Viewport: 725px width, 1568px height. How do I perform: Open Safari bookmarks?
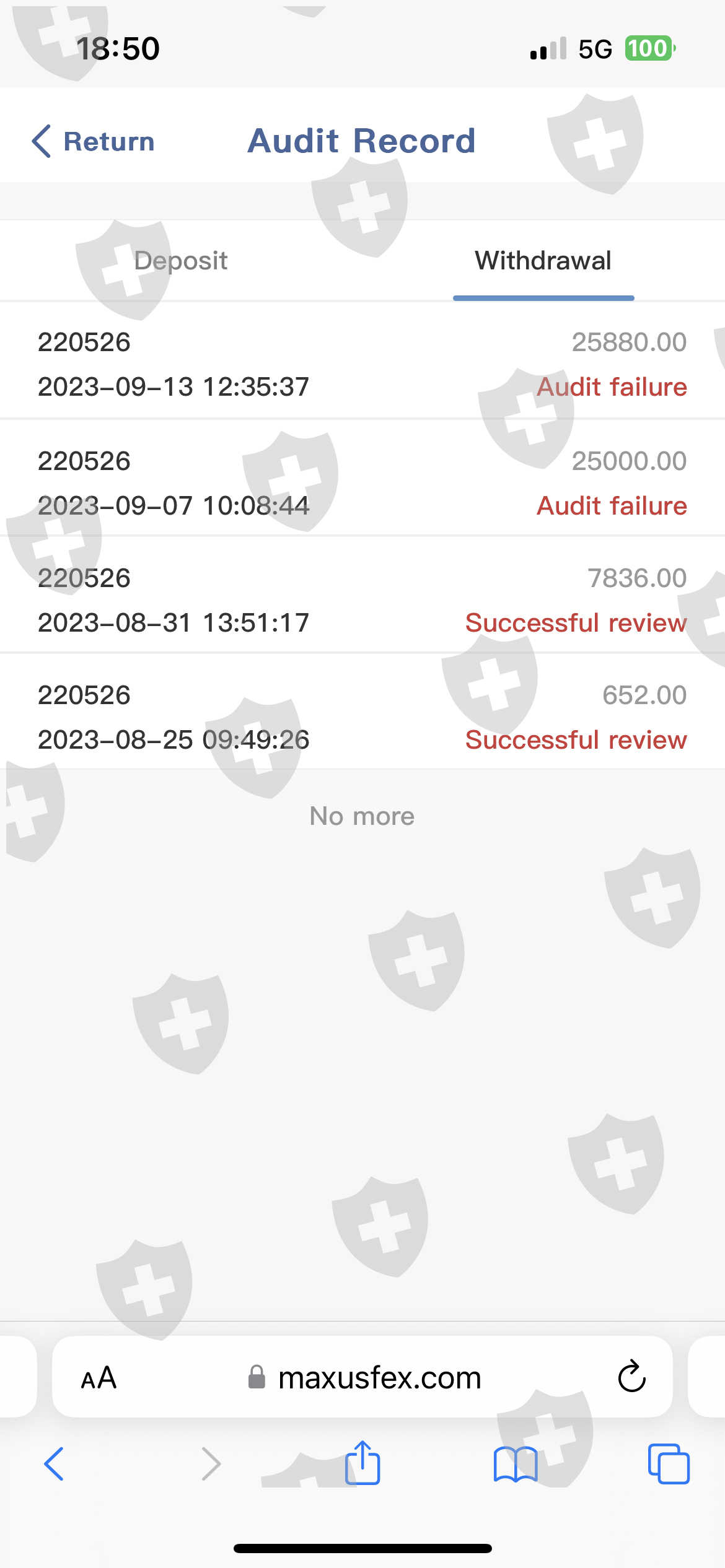pos(516,1464)
